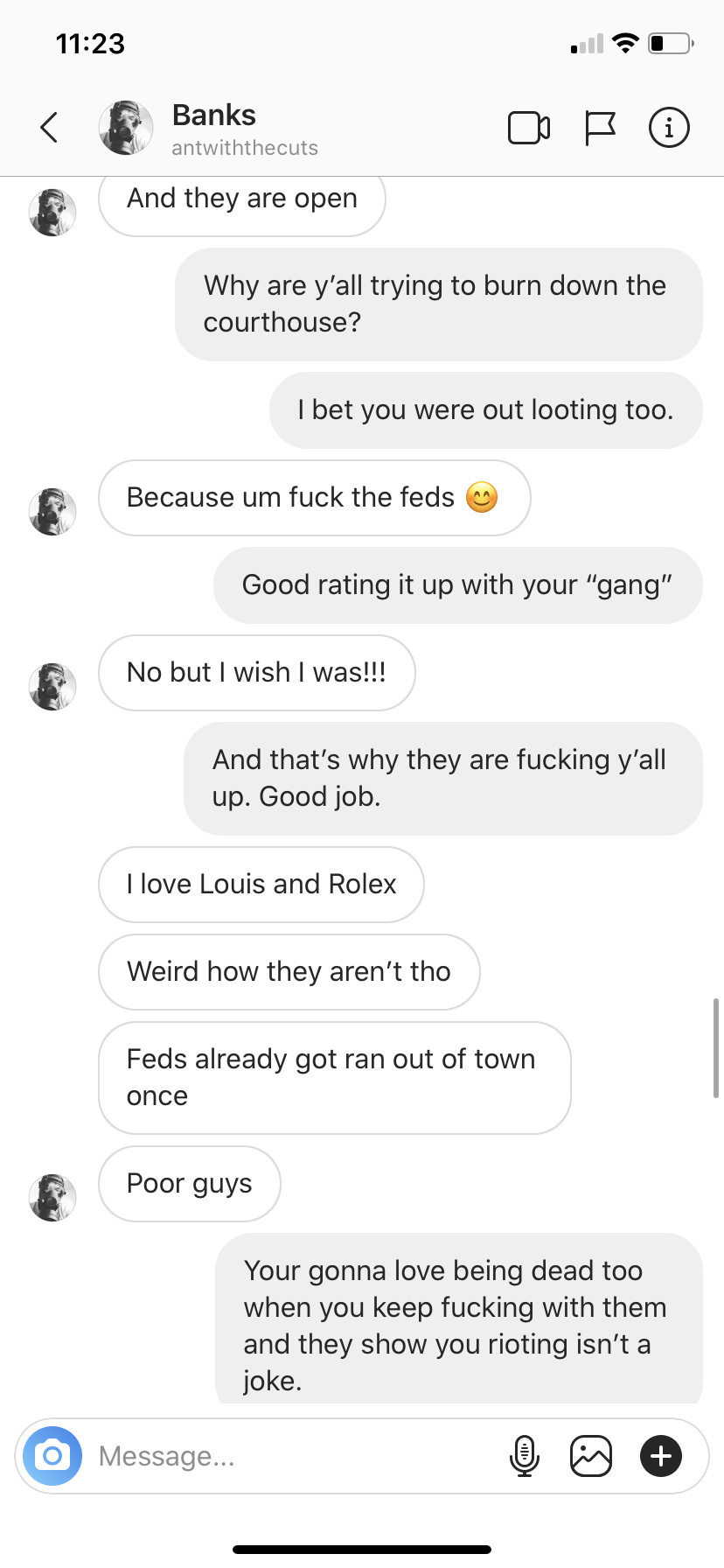The image size is (724, 1568).
Task: Choose a photo from the gallery
Action: [x=591, y=1456]
